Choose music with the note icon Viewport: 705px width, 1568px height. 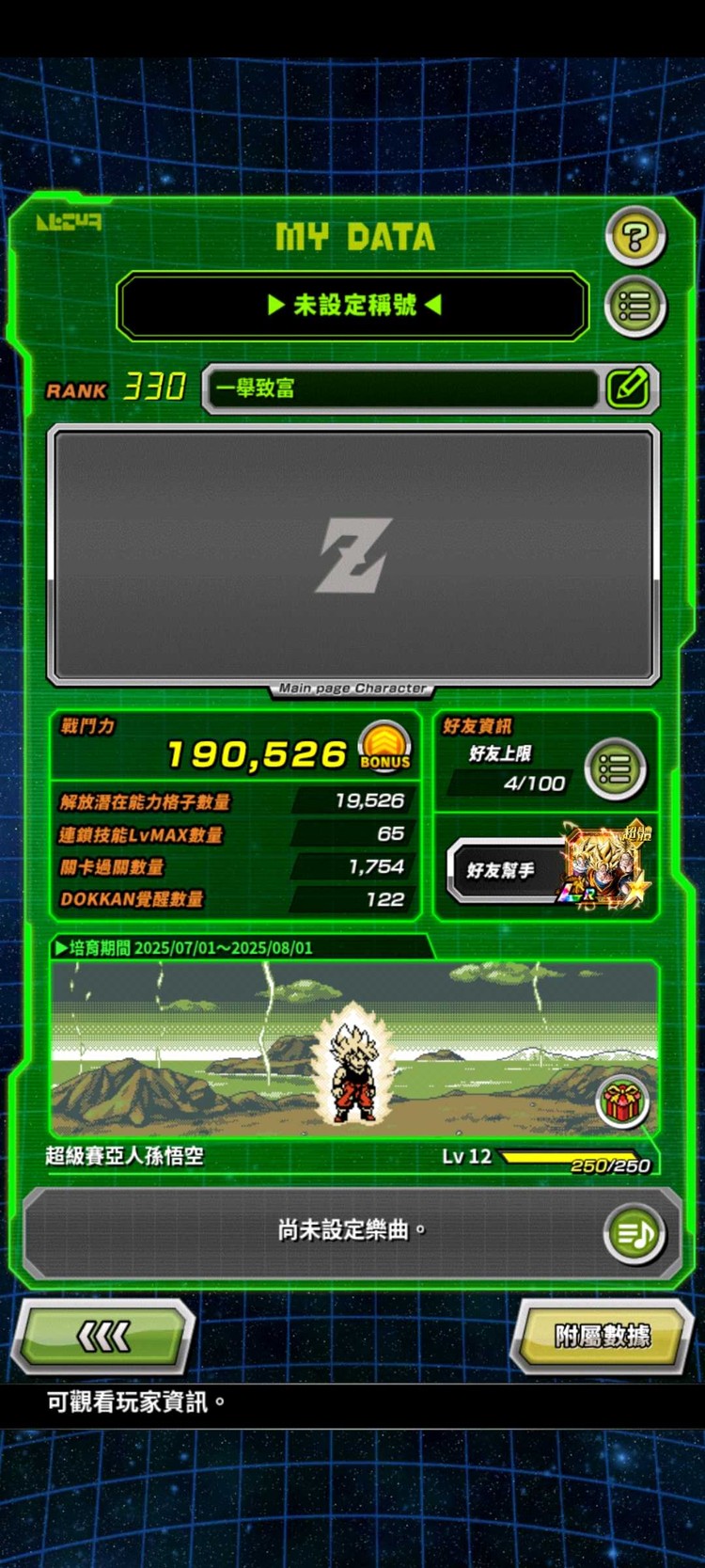[x=634, y=1233]
